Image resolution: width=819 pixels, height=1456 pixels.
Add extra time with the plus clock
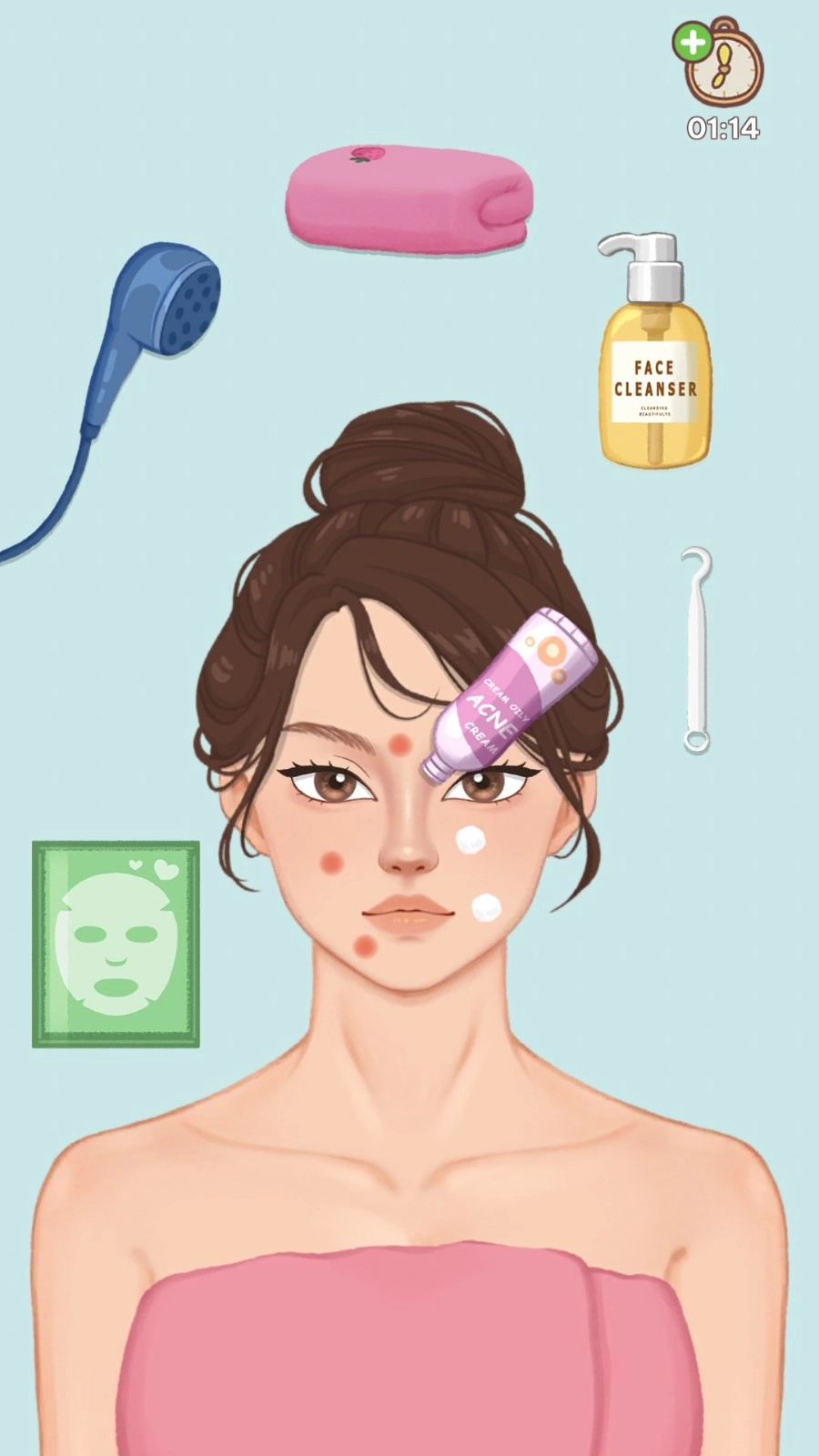coord(718,62)
